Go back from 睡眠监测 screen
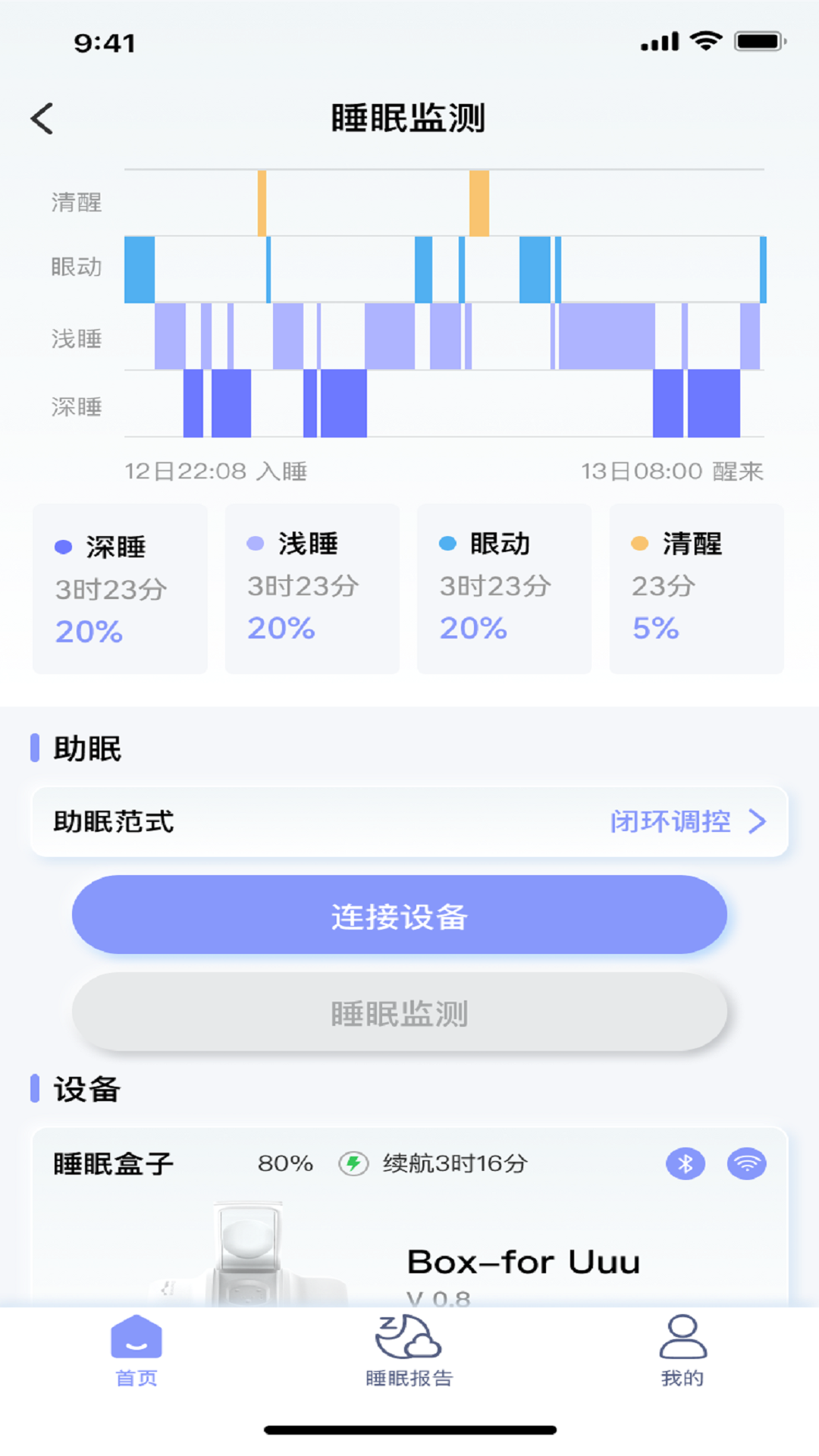 tap(42, 118)
